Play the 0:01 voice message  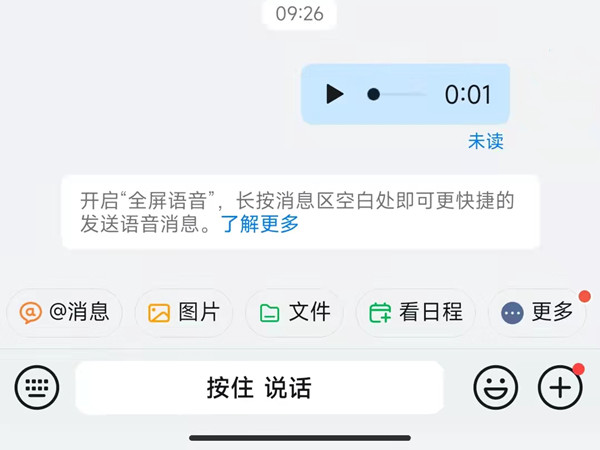pos(335,94)
